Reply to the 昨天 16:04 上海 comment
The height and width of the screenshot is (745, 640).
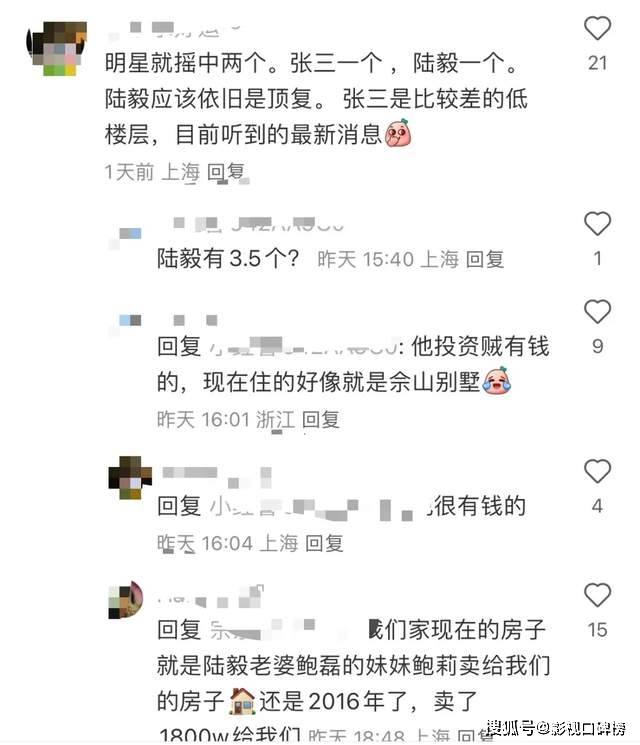pyautogui.click(x=324, y=543)
